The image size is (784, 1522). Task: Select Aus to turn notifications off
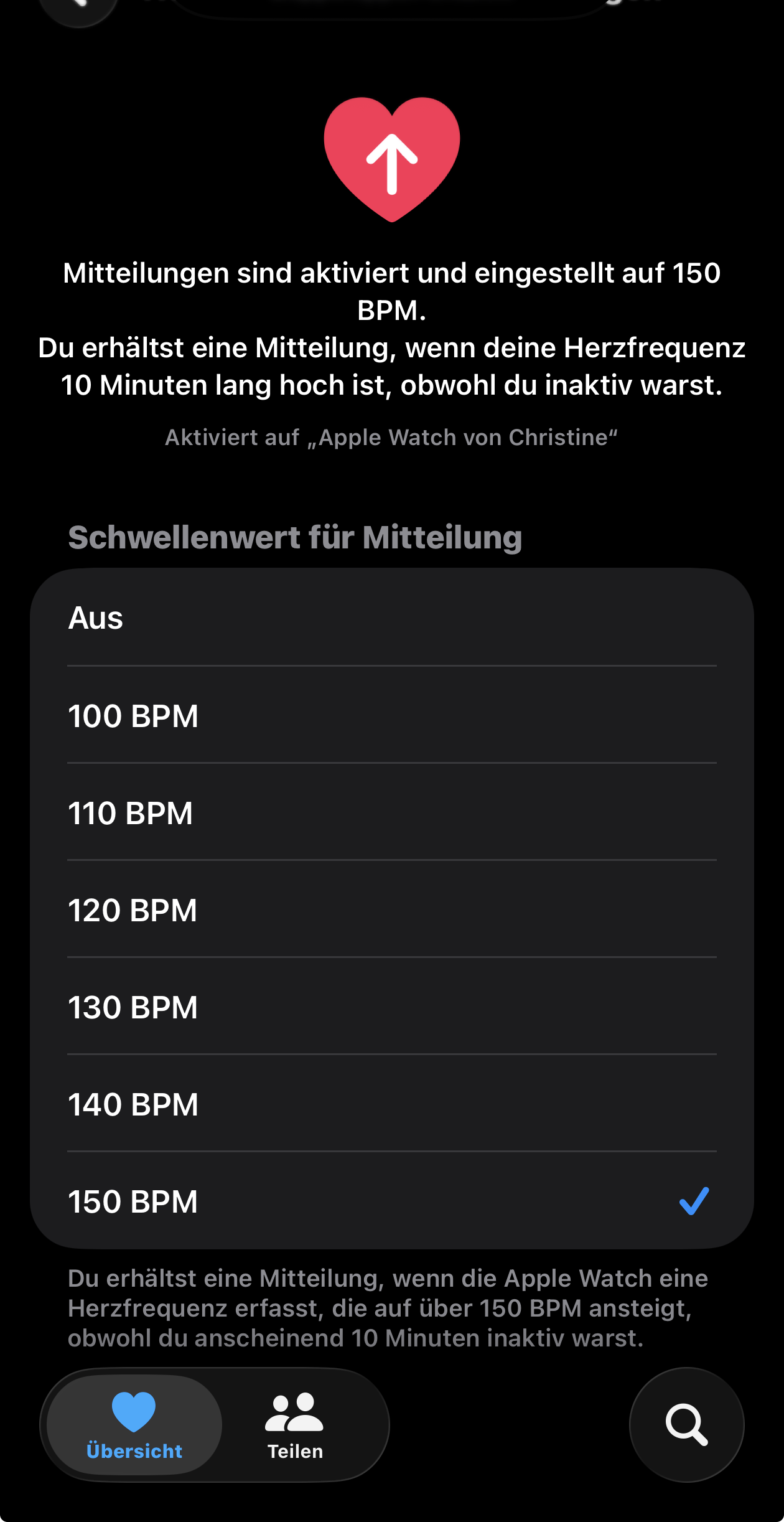coord(392,618)
